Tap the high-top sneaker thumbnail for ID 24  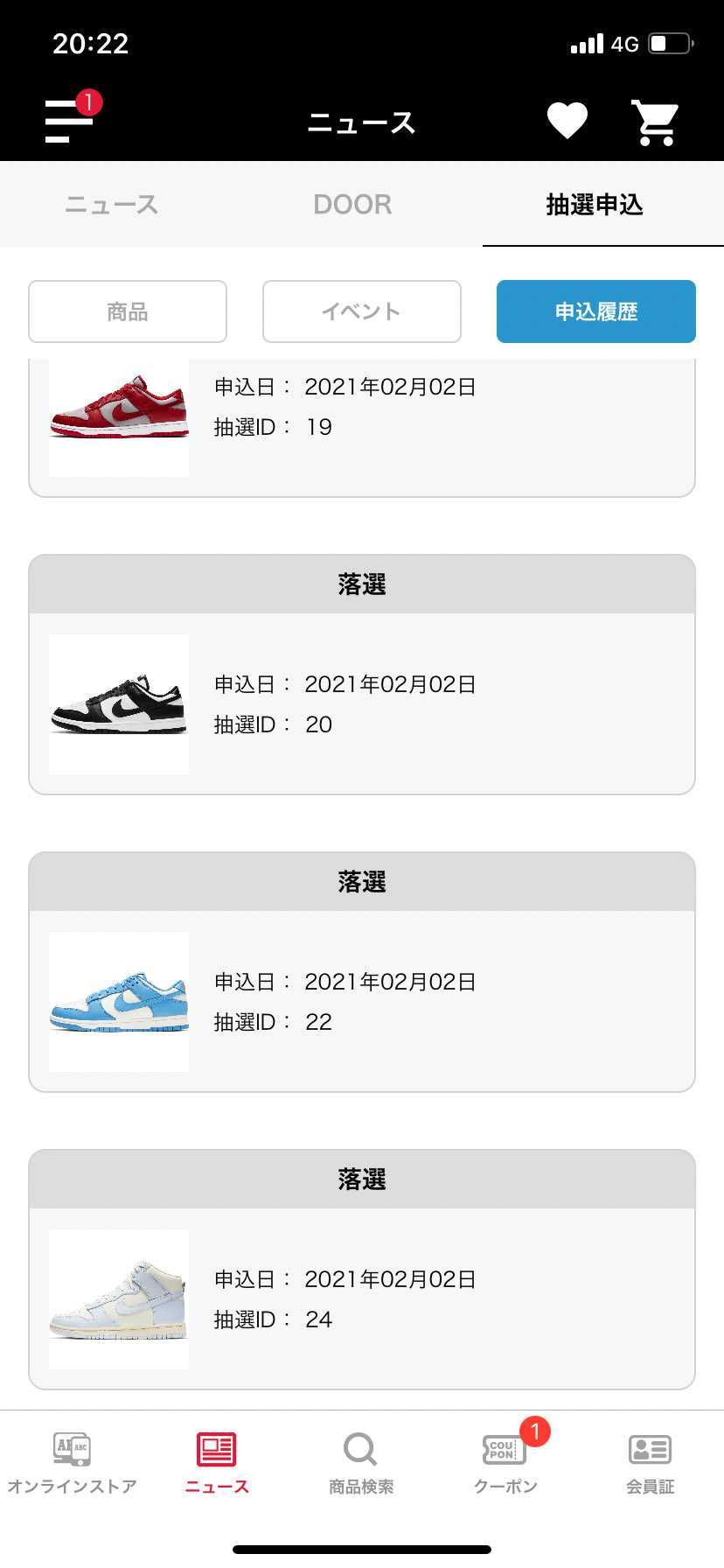[x=118, y=1299]
